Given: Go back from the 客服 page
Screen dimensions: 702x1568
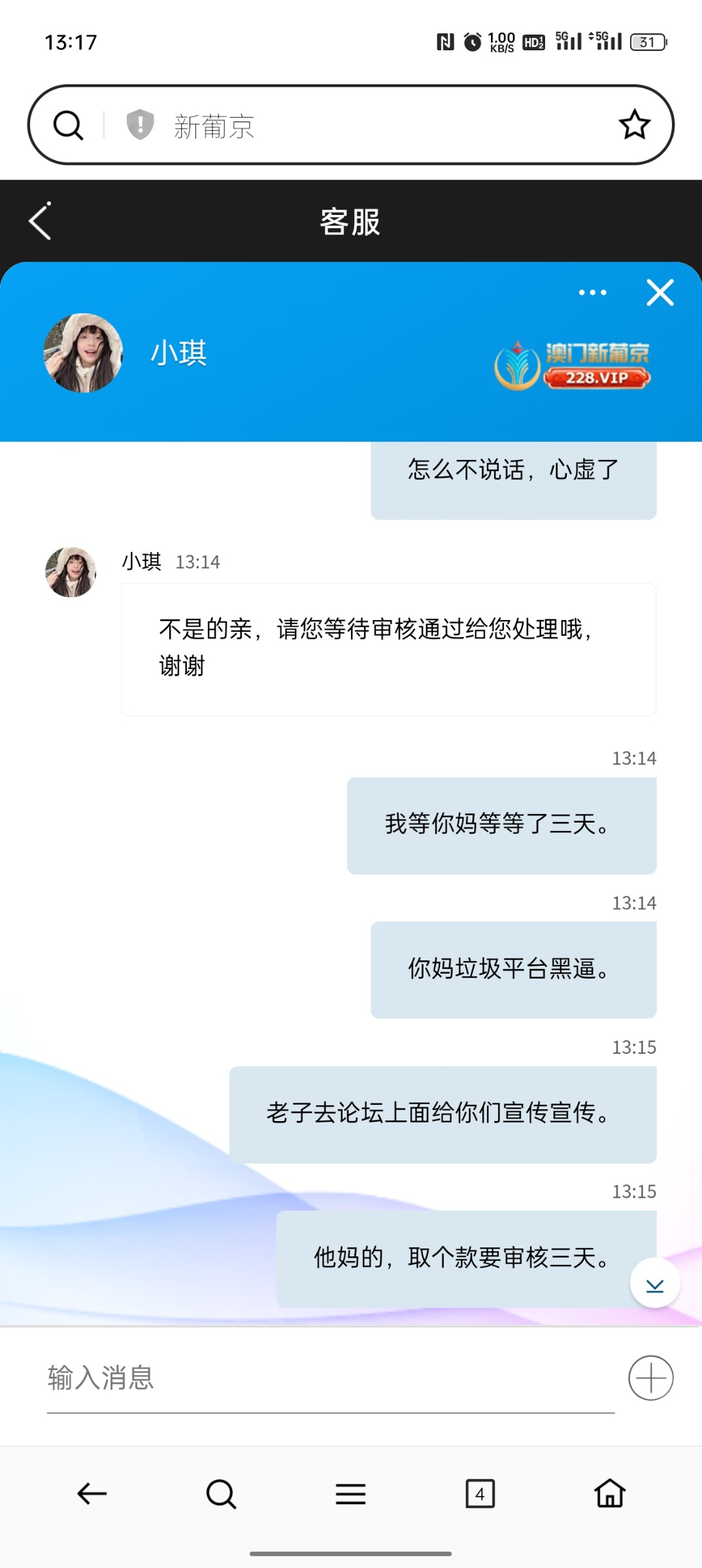Looking at the screenshot, I should [x=41, y=221].
